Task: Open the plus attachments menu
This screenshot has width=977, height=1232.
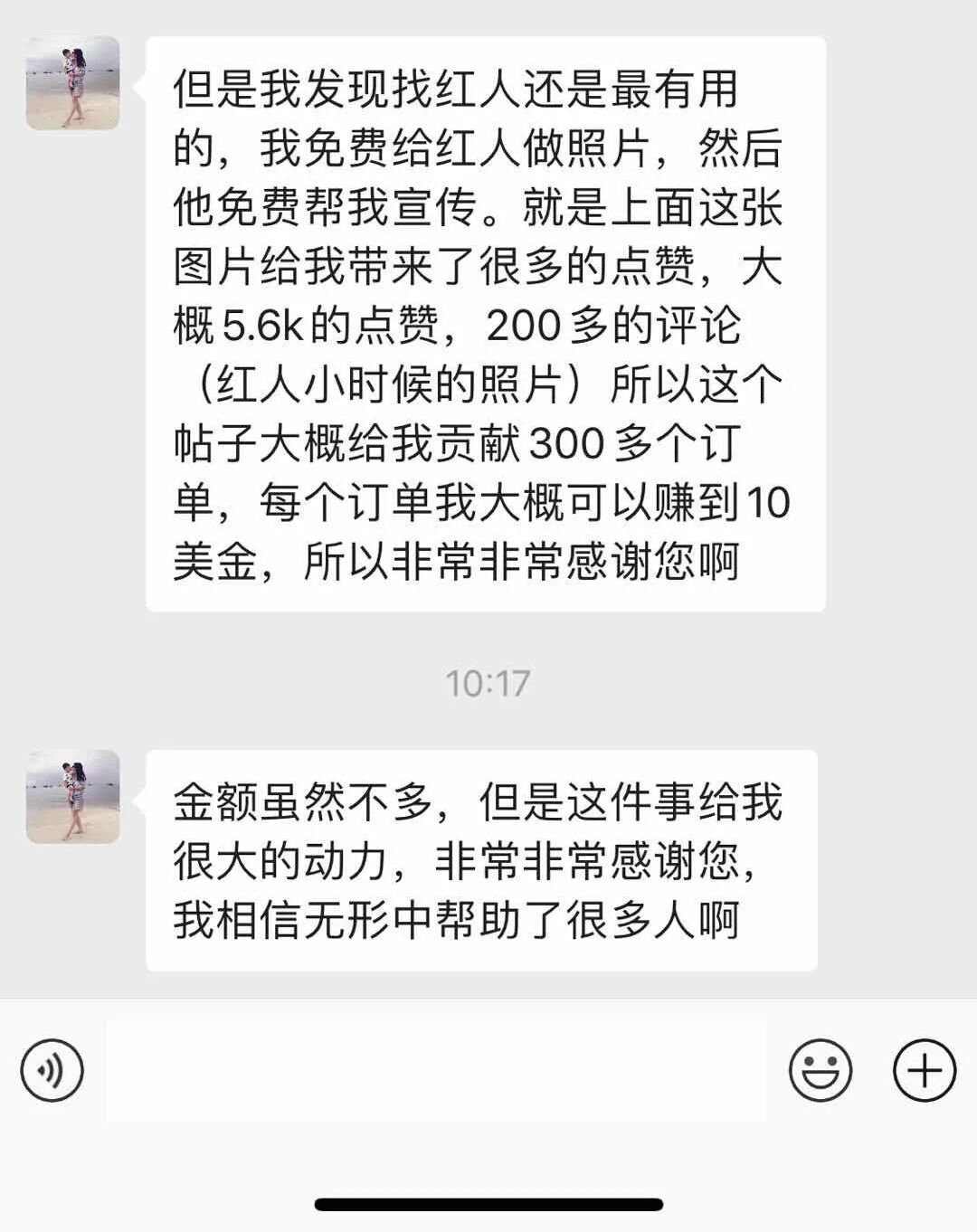Action: [x=925, y=1071]
